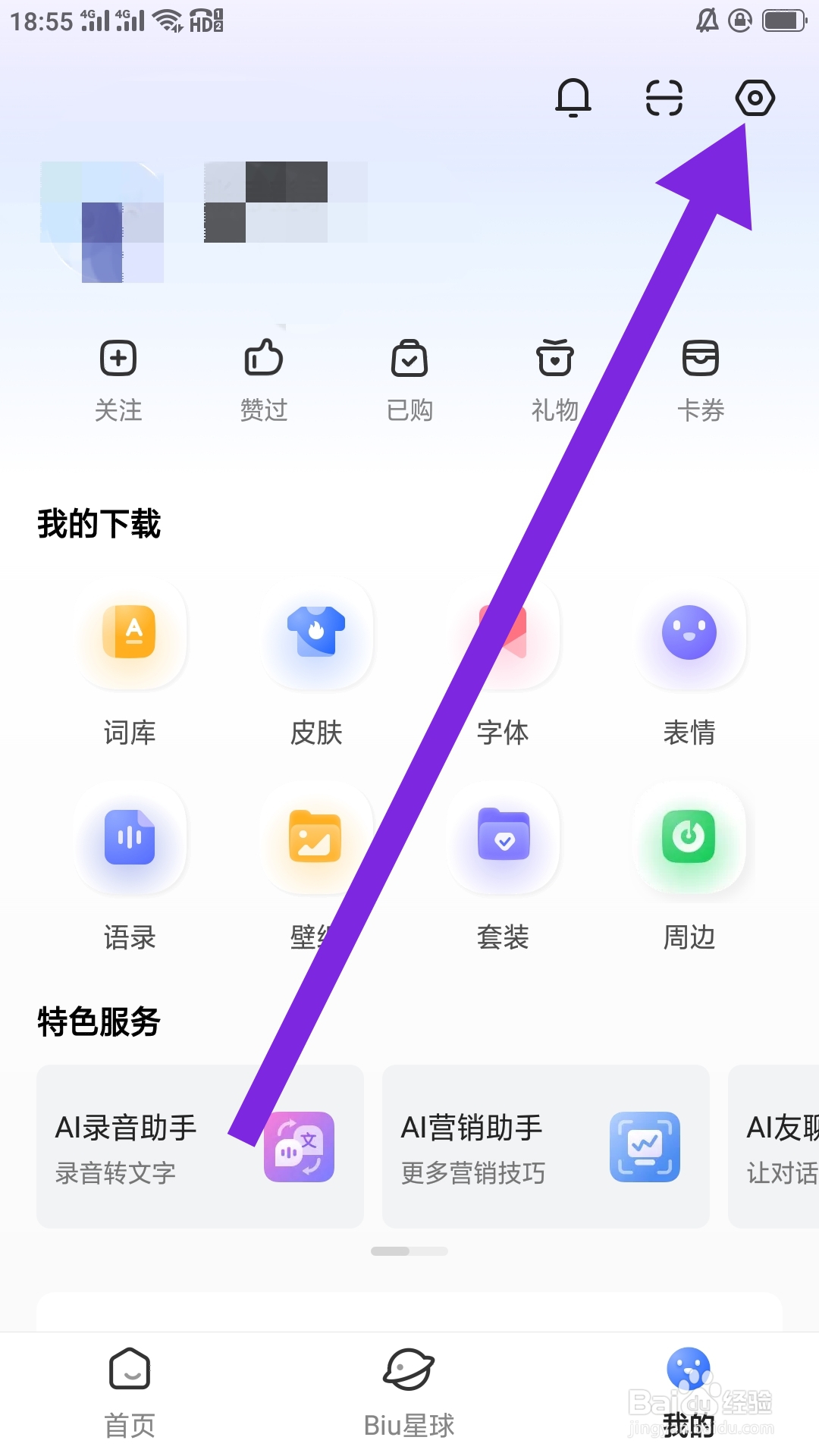The width and height of the screenshot is (819, 1456).
Task: Open the 词库 (thesaurus) download icon
Action: (x=130, y=634)
